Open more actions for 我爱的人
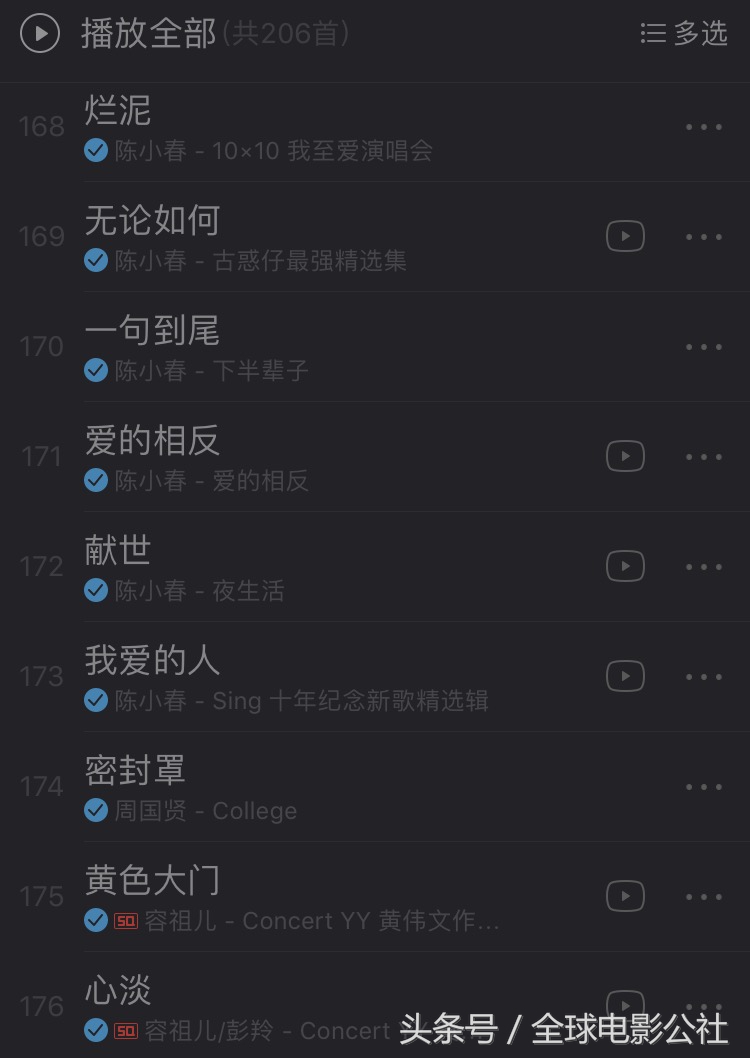The height and width of the screenshot is (1058, 750). tap(704, 676)
